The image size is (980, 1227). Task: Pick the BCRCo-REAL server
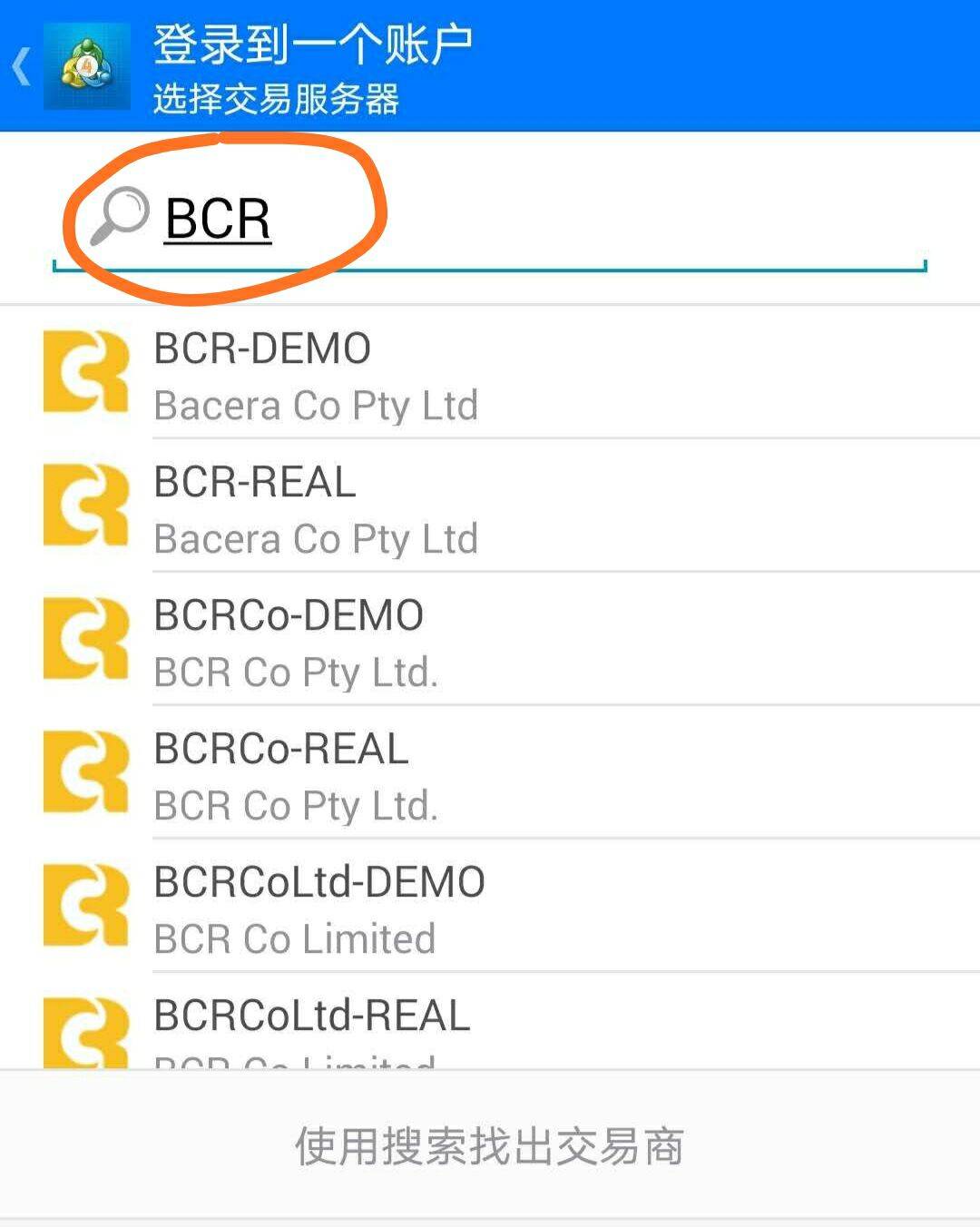(490, 775)
